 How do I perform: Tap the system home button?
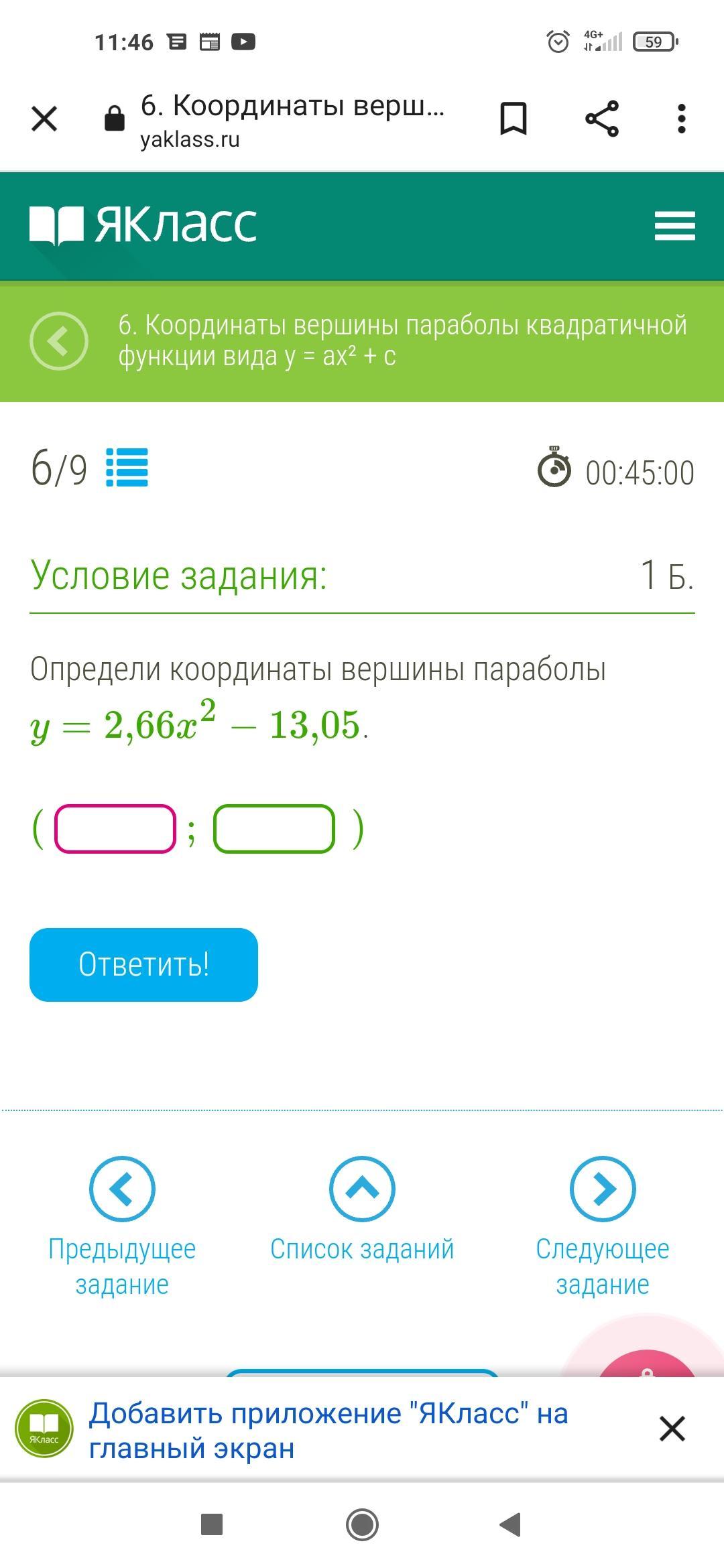(x=362, y=1524)
